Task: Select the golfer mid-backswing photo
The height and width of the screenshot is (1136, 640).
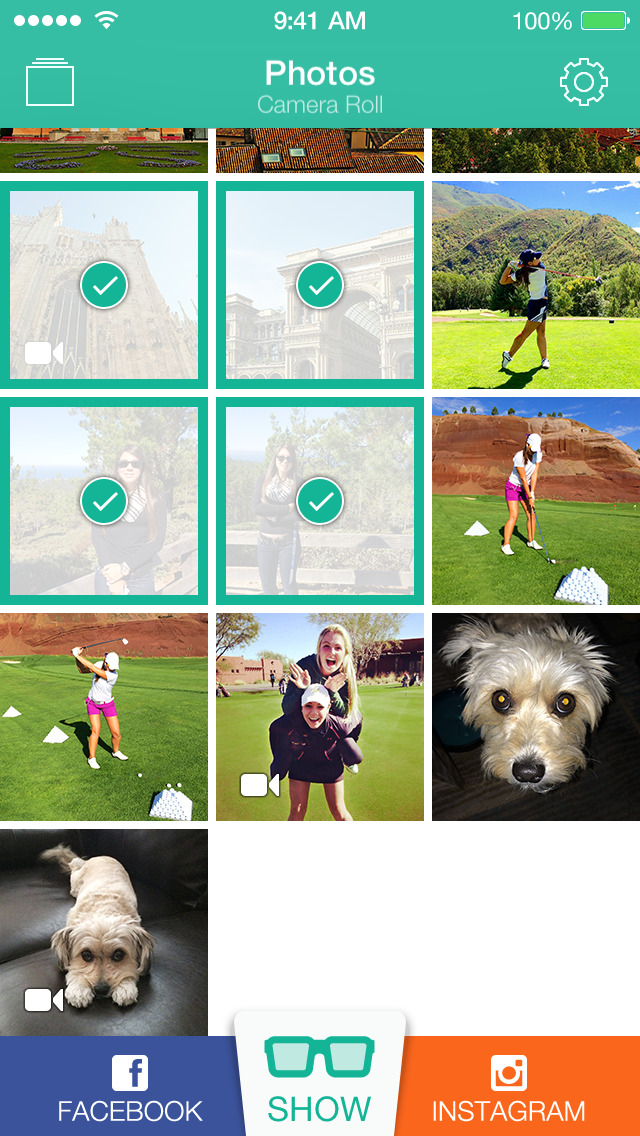Action: [104, 717]
